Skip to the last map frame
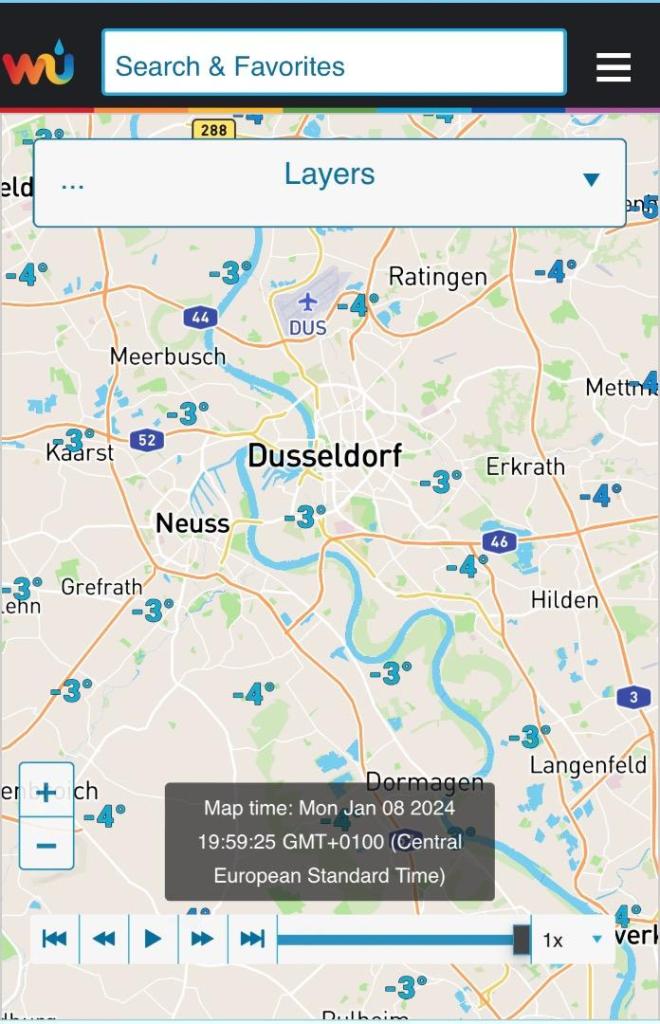This screenshot has width=660, height=1024. [x=252, y=939]
